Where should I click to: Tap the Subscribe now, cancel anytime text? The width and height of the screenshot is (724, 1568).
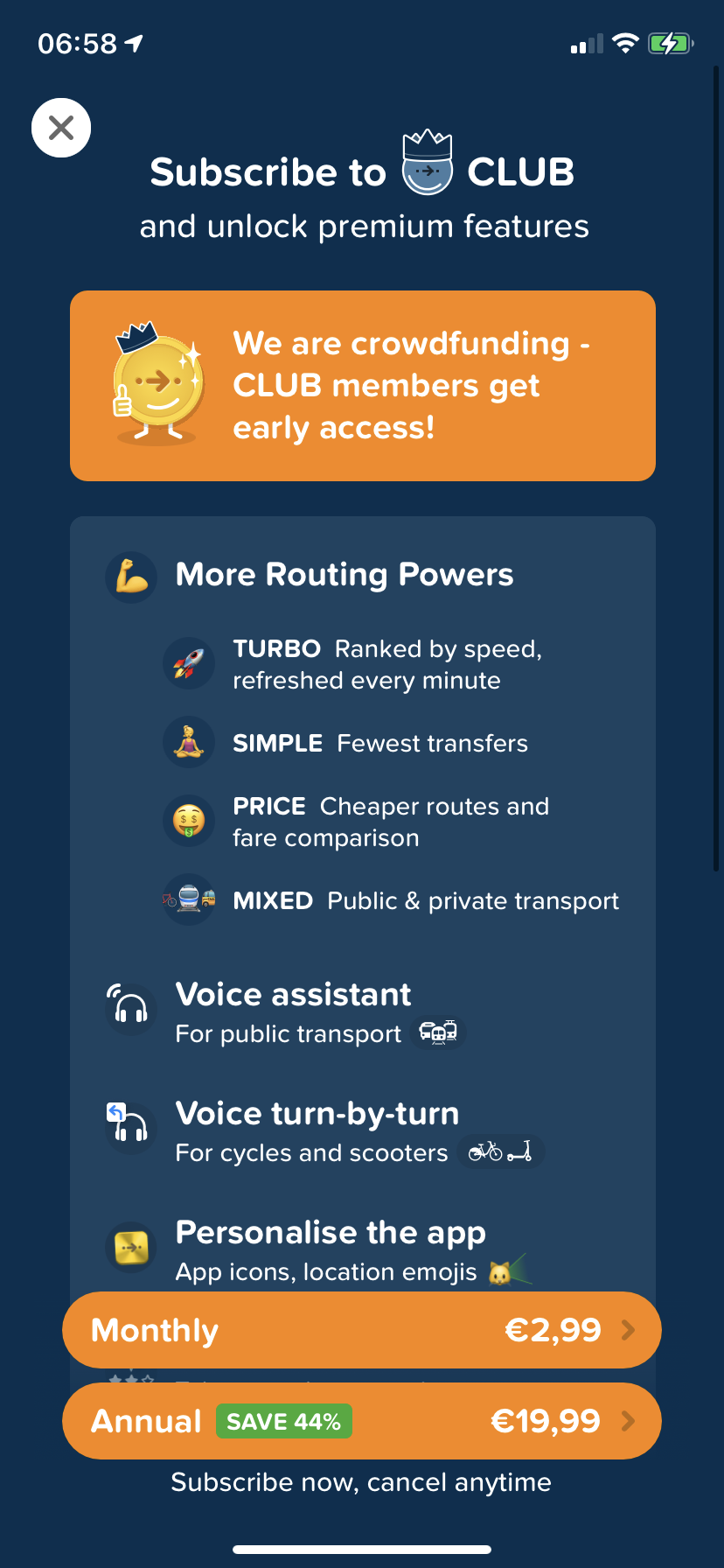[361, 1482]
